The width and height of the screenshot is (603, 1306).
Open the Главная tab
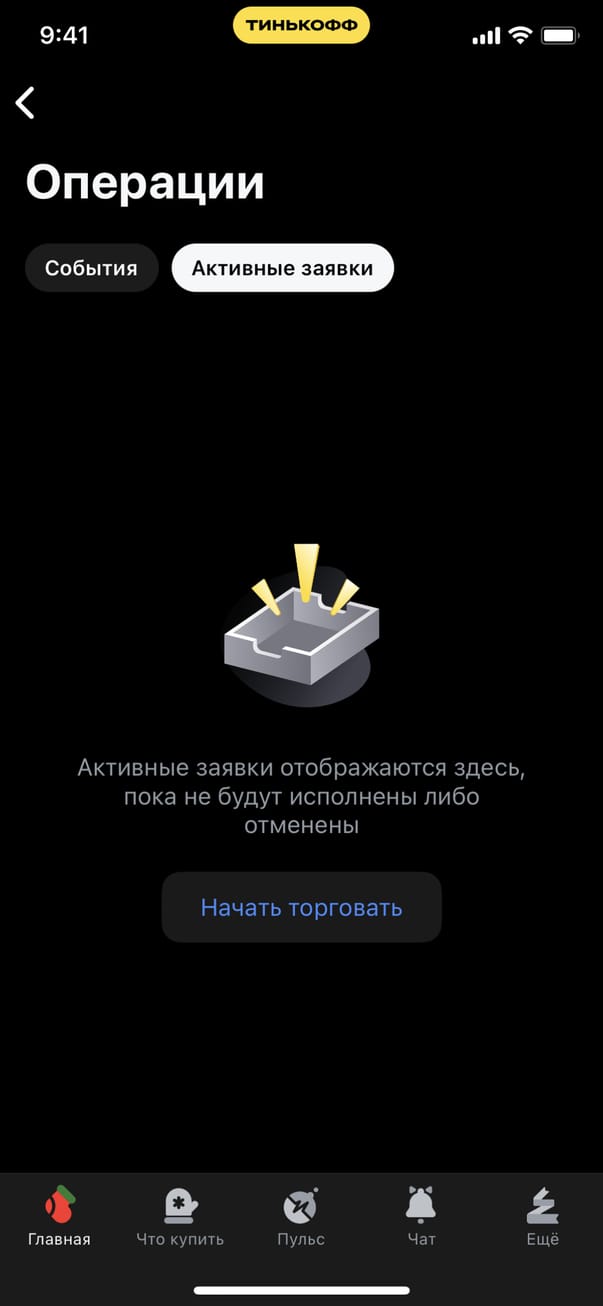click(x=59, y=1216)
